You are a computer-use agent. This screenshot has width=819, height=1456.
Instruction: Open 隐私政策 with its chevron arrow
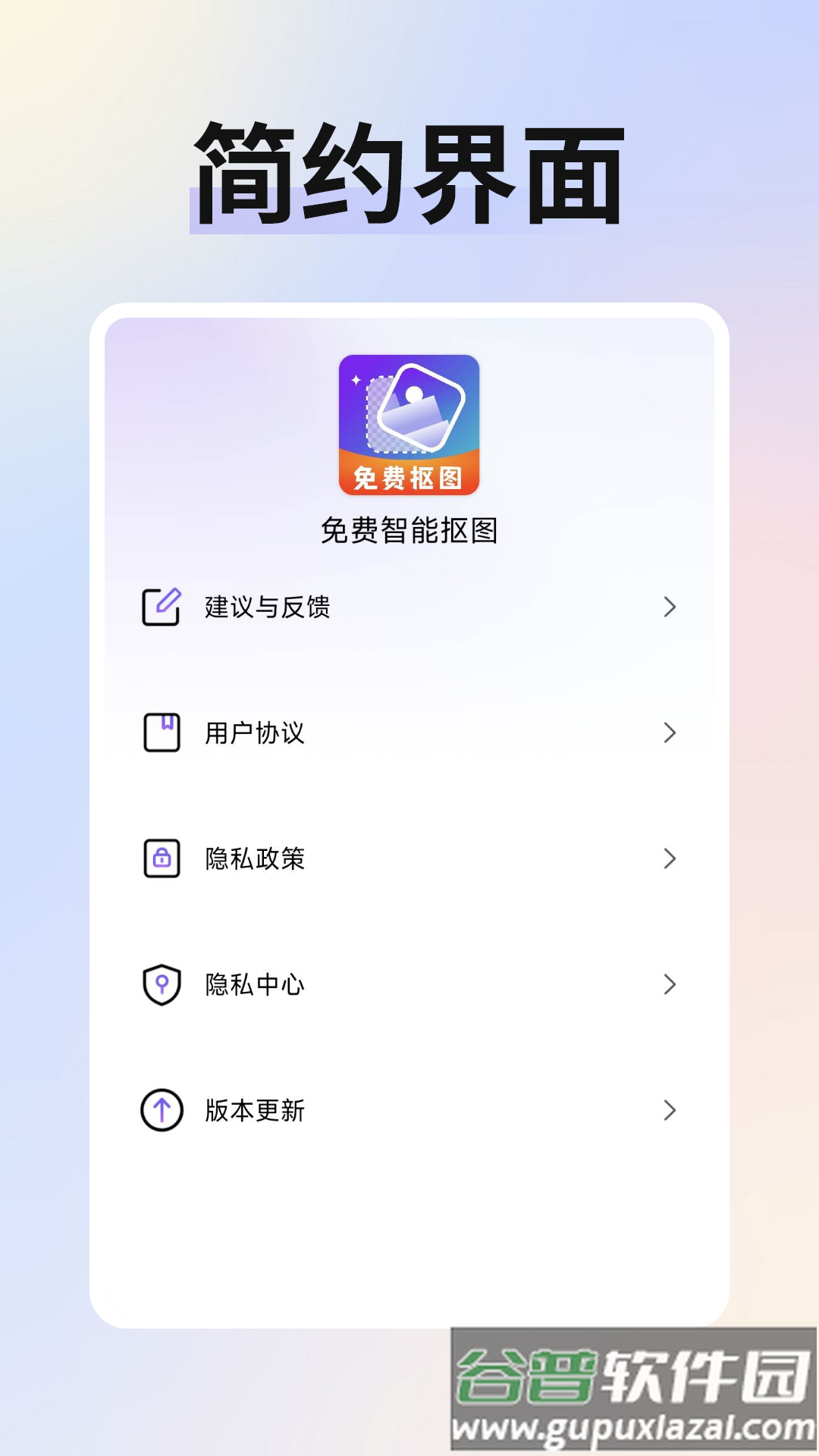click(669, 858)
